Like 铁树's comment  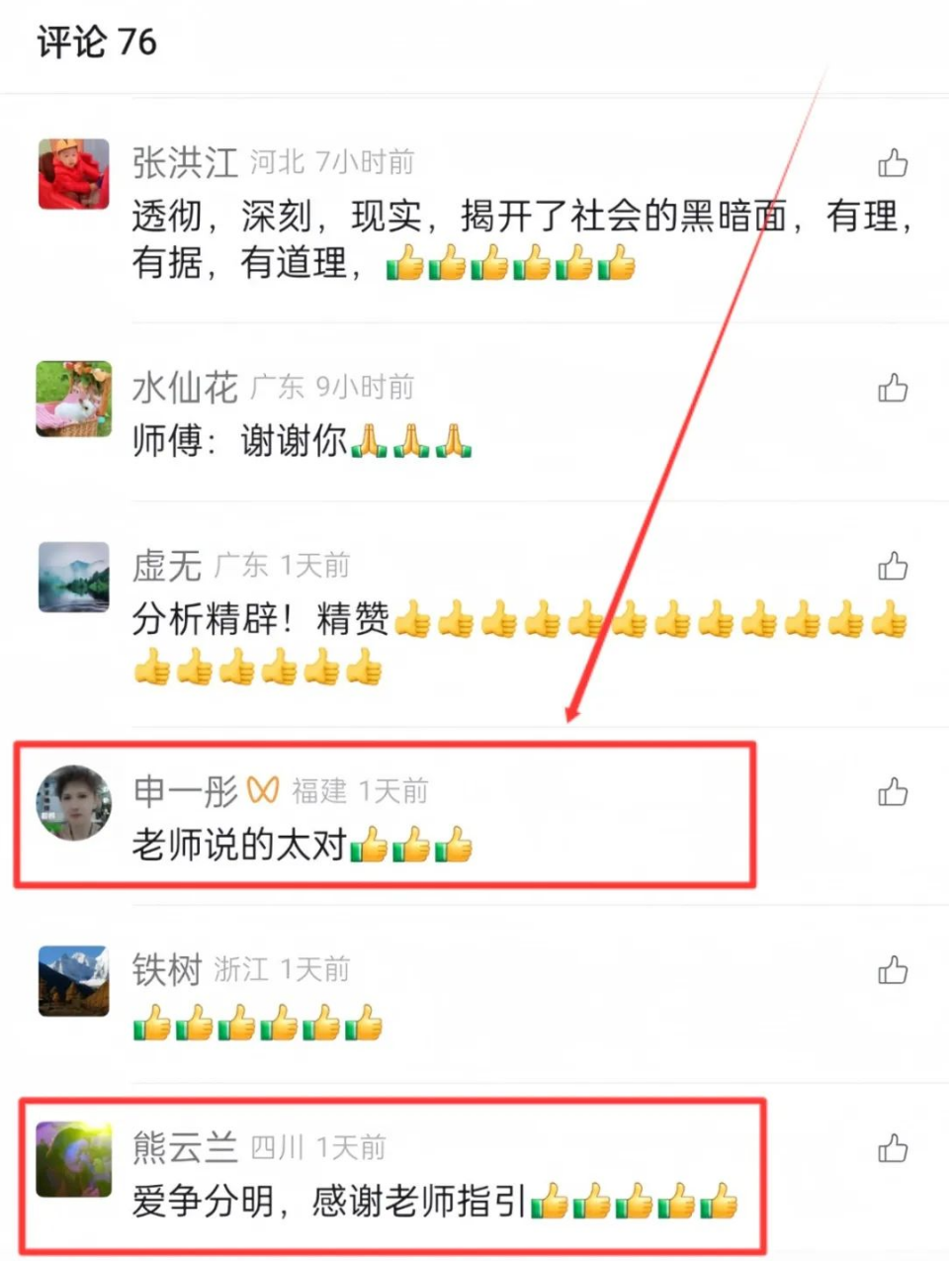pos(892,969)
